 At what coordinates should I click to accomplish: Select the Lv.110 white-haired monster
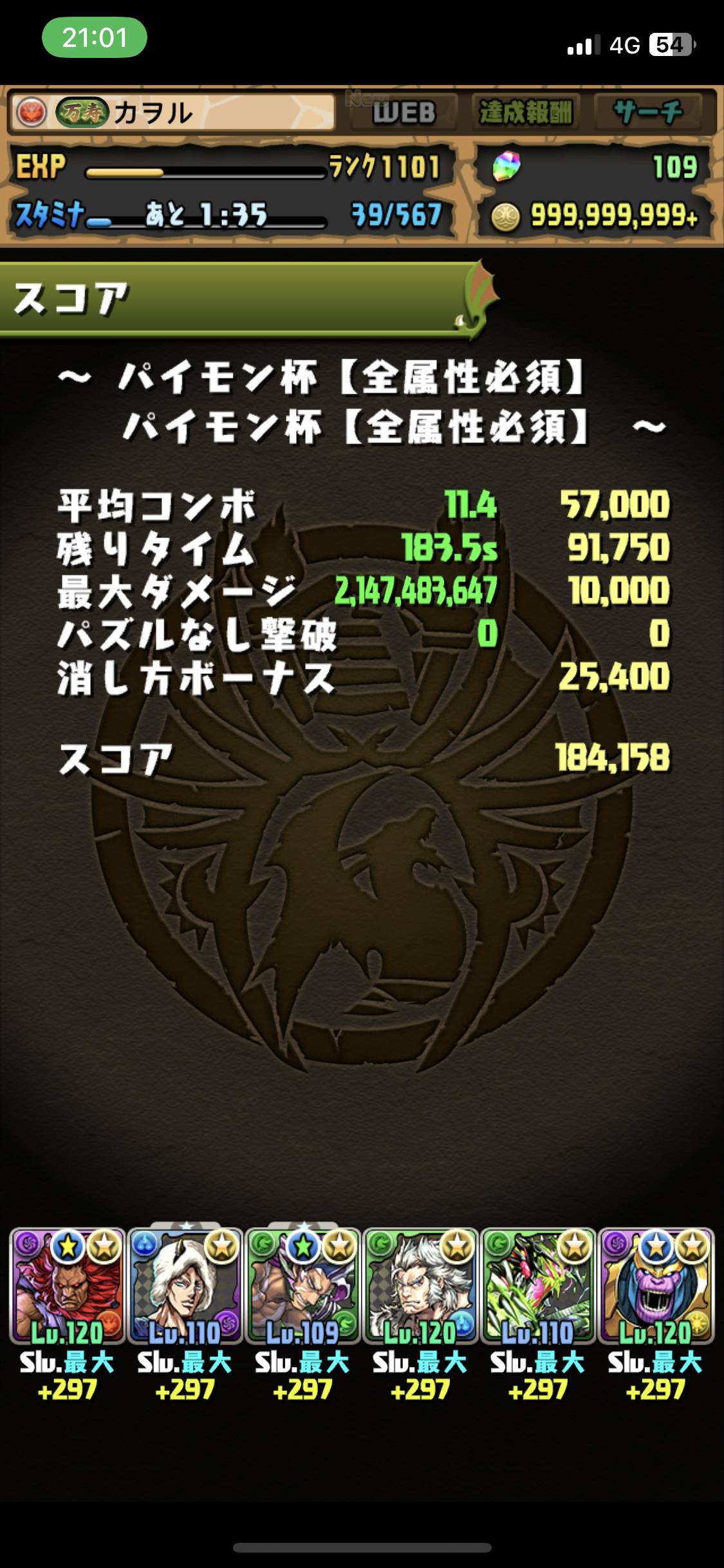tap(185, 1285)
